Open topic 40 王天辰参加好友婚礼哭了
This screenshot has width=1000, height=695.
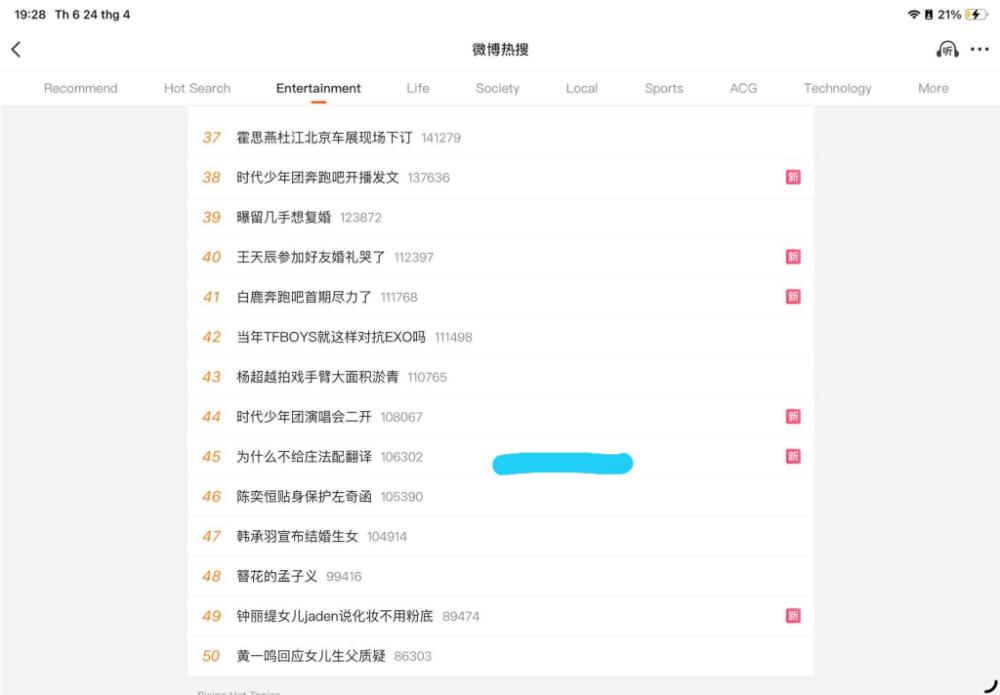tap(310, 257)
